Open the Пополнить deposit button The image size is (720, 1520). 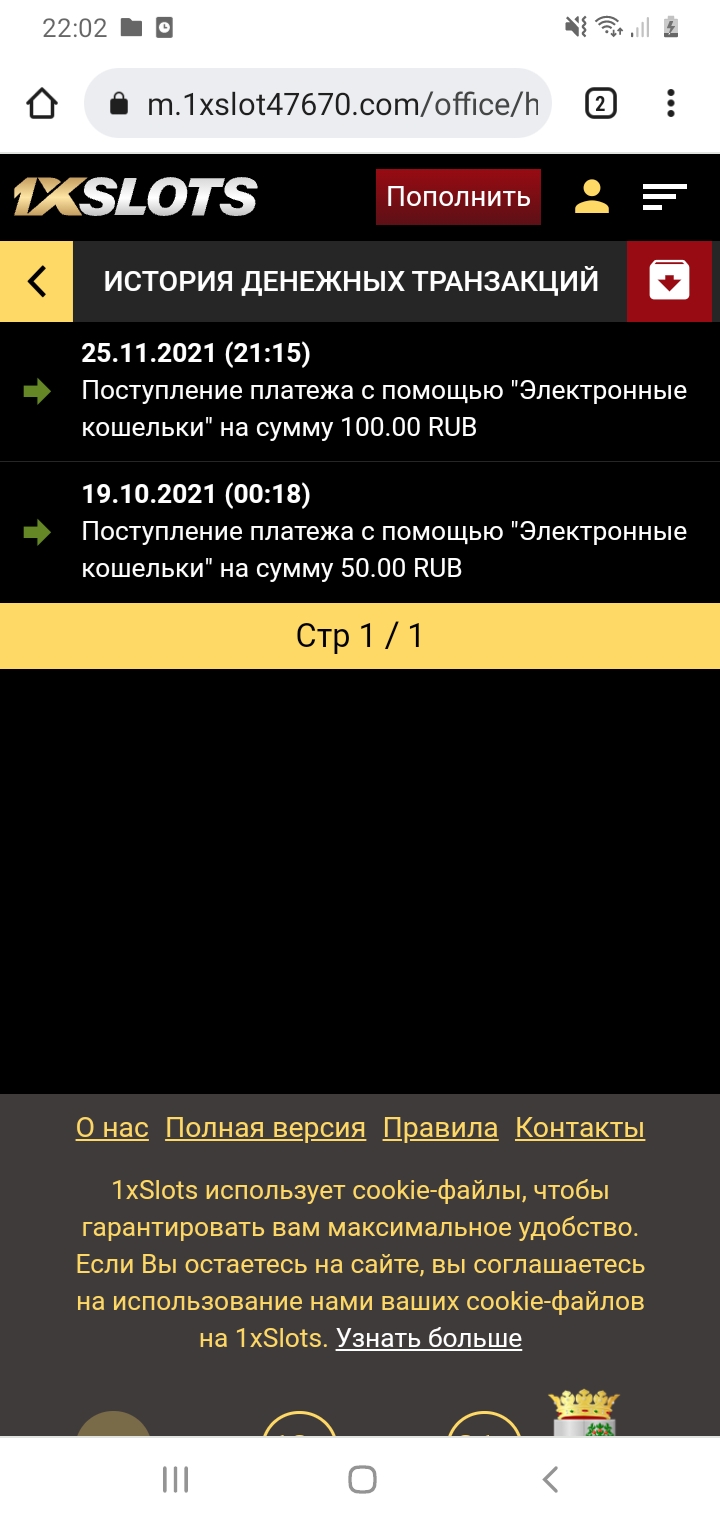pos(457,197)
